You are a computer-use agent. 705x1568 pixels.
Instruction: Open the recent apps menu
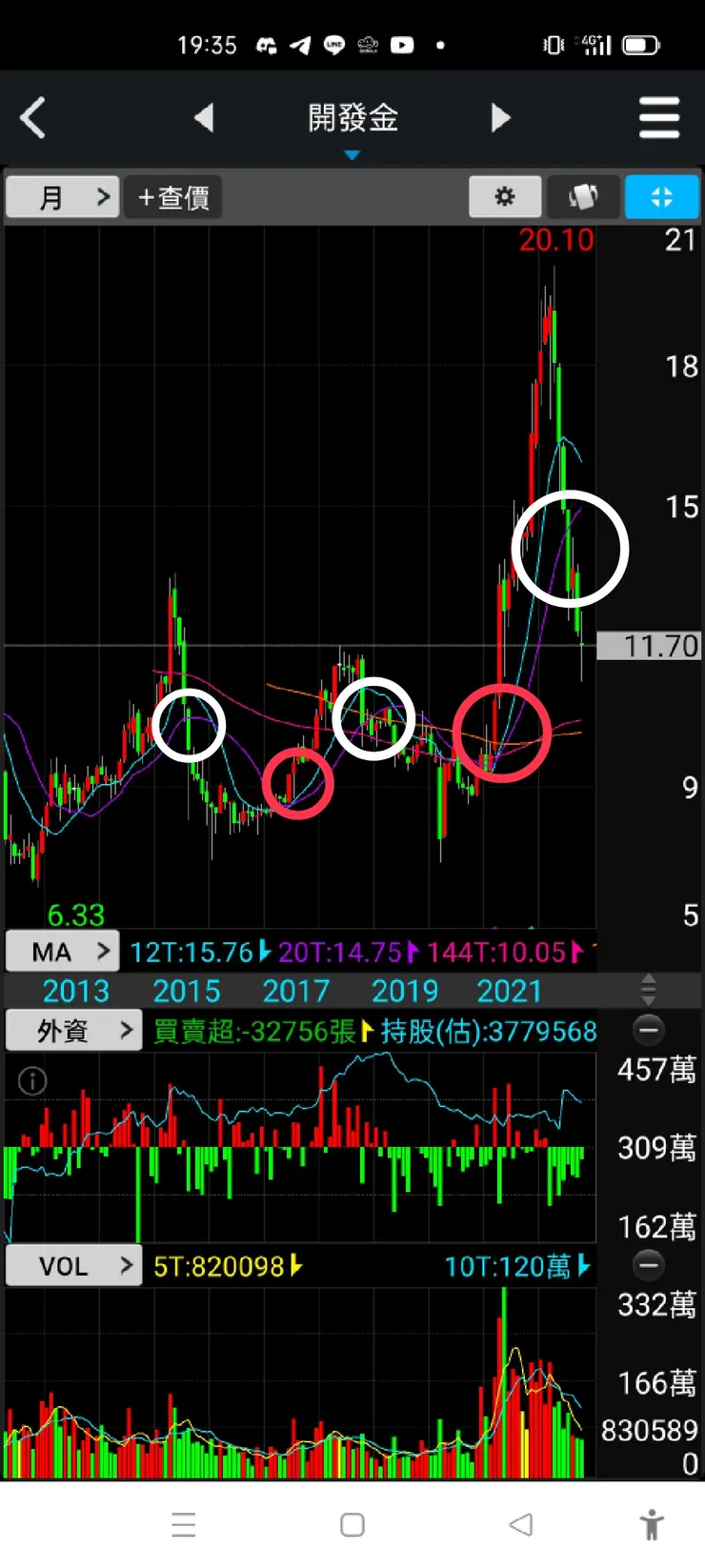click(184, 1525)
